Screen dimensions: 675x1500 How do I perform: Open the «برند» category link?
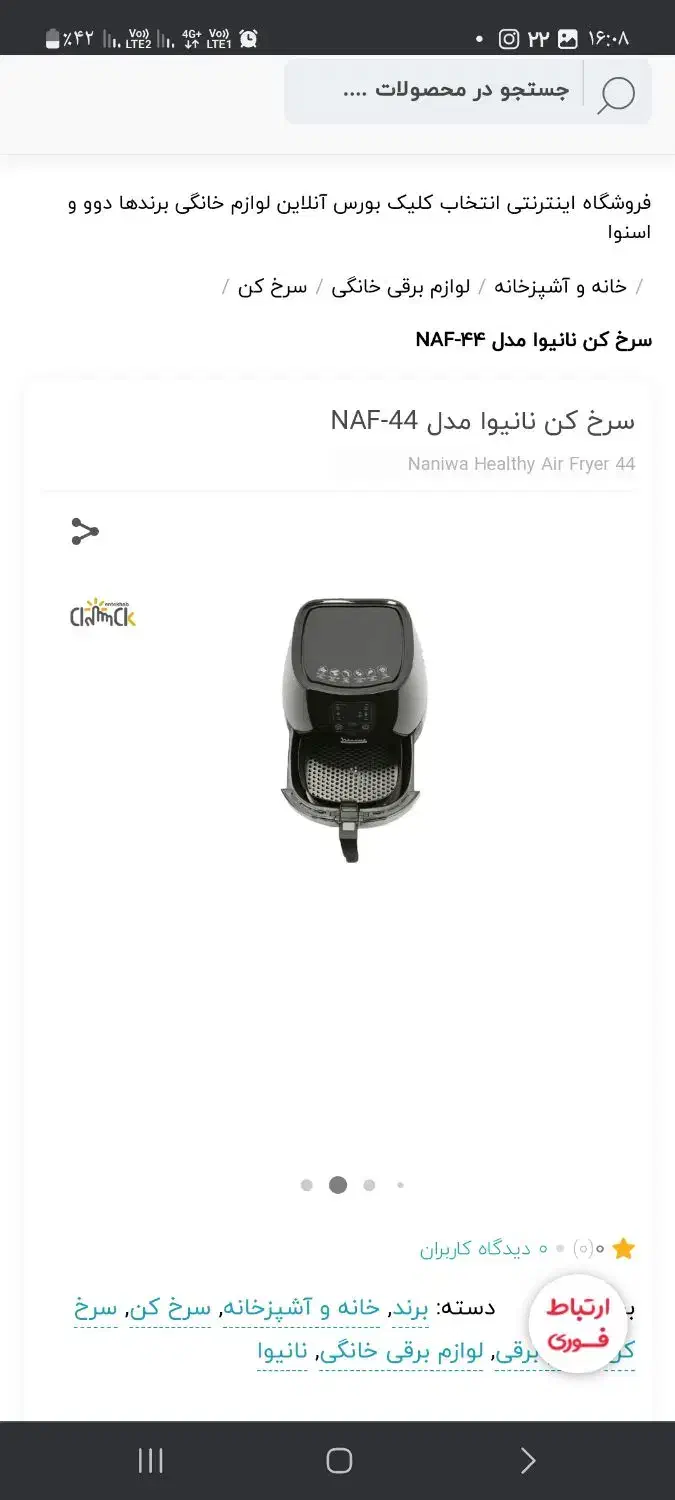coord(408,1307)
